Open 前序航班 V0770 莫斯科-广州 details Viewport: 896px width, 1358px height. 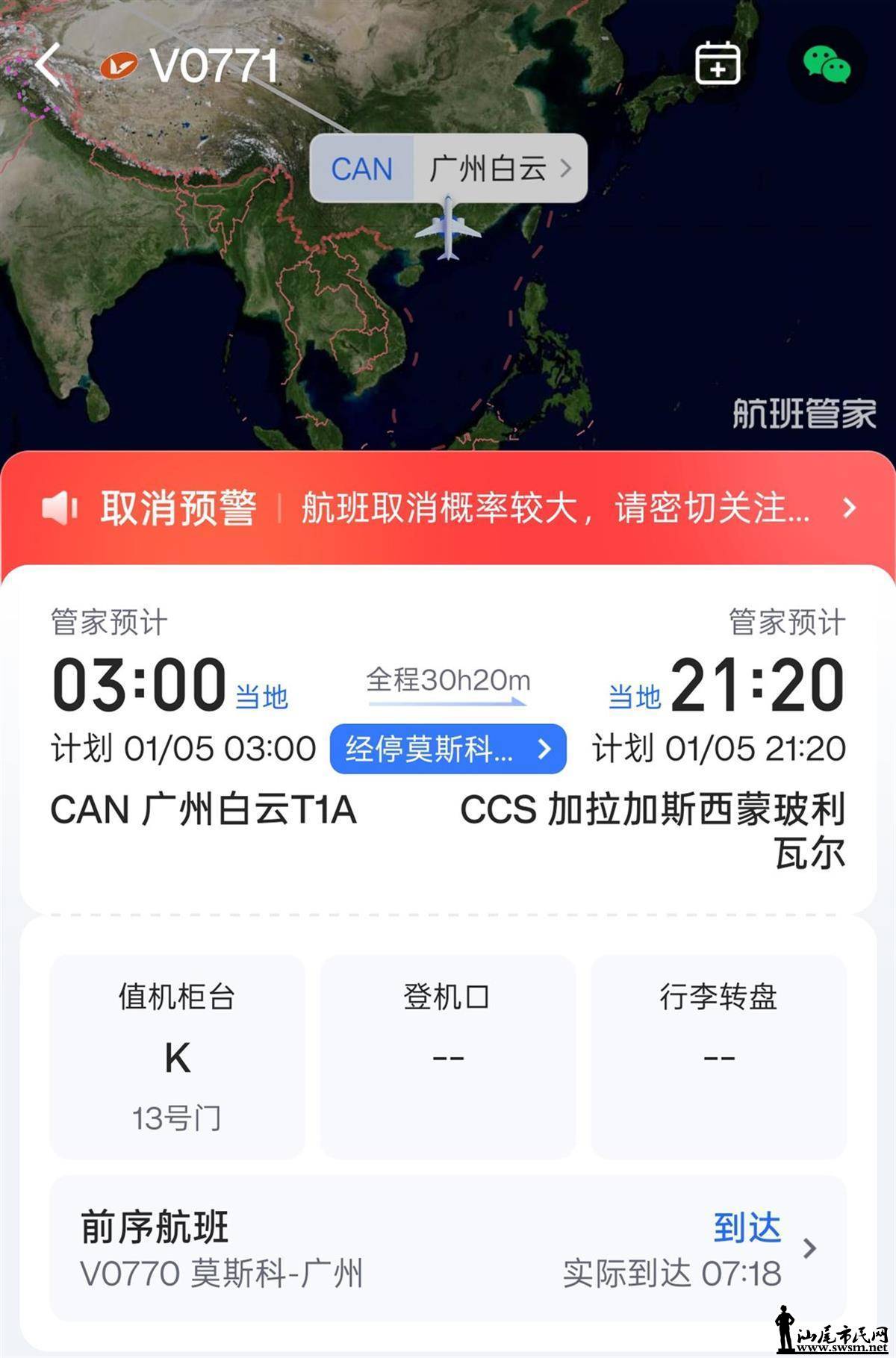point(448,1248)
